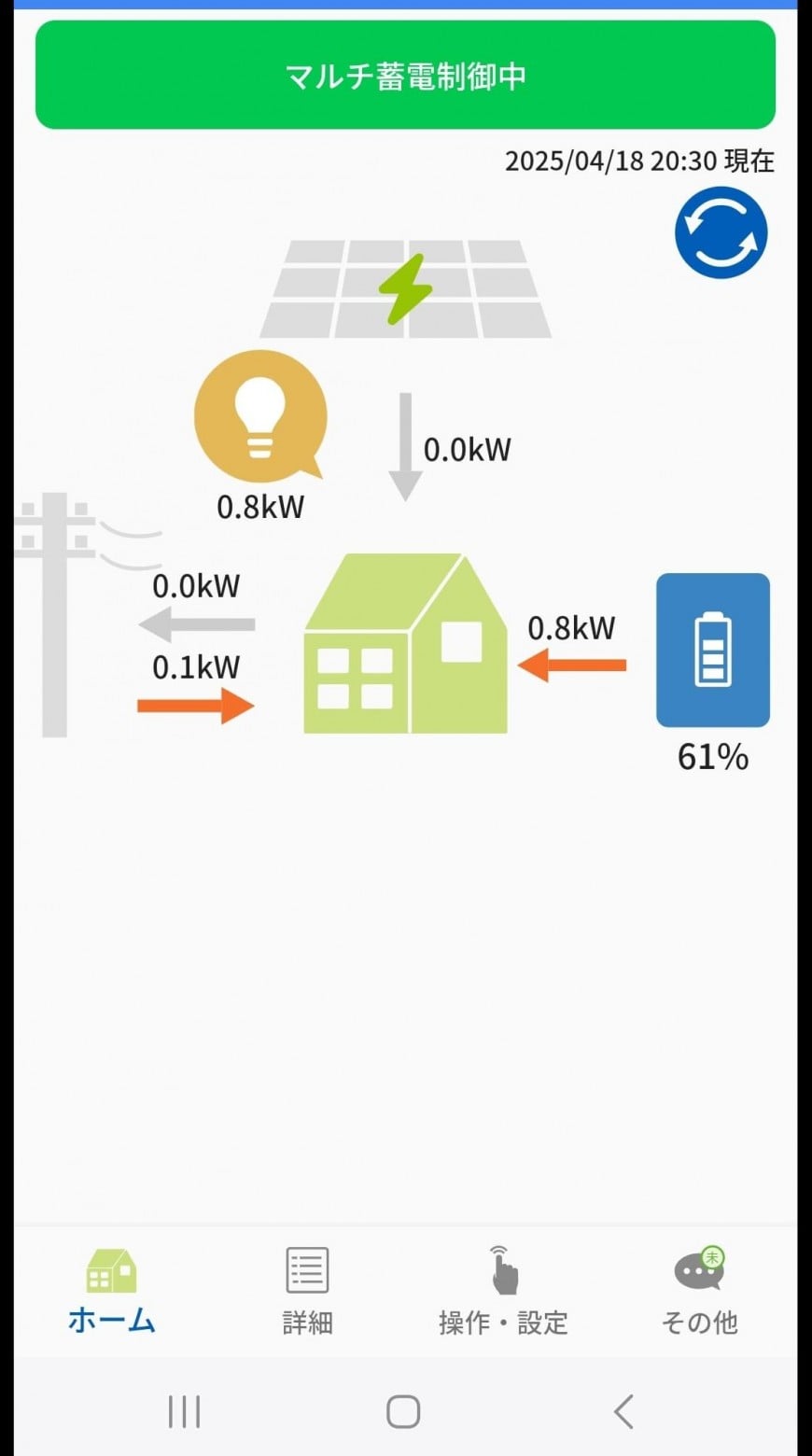Refresh the energy data with the blue icon
Viewport: 812px width, 1456px height.
click(721, 232)
